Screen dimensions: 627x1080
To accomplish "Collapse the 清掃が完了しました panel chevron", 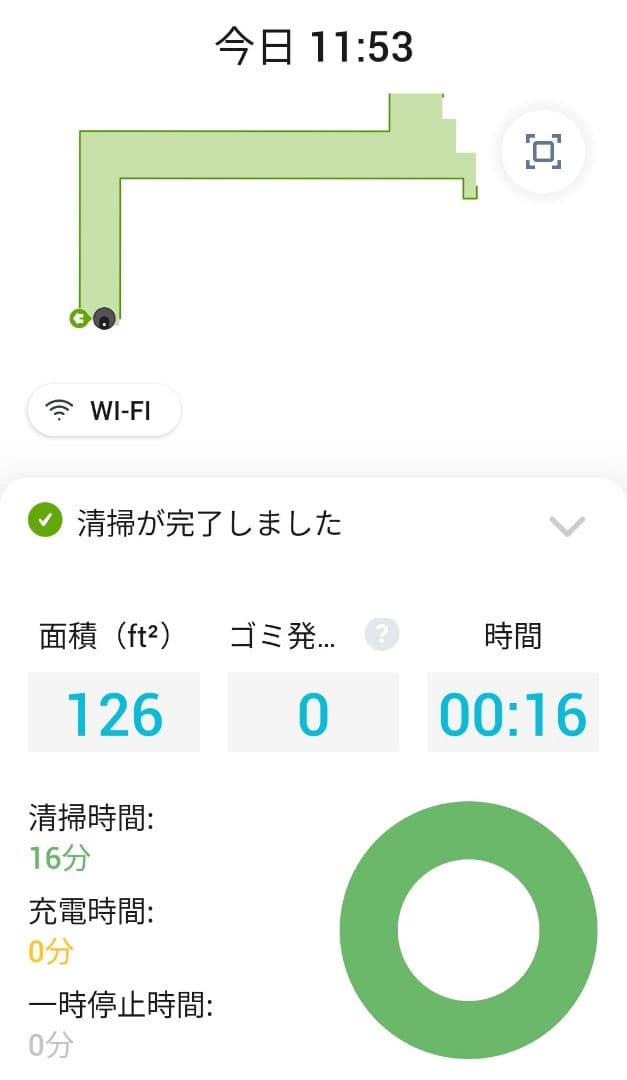I will 567,526.
